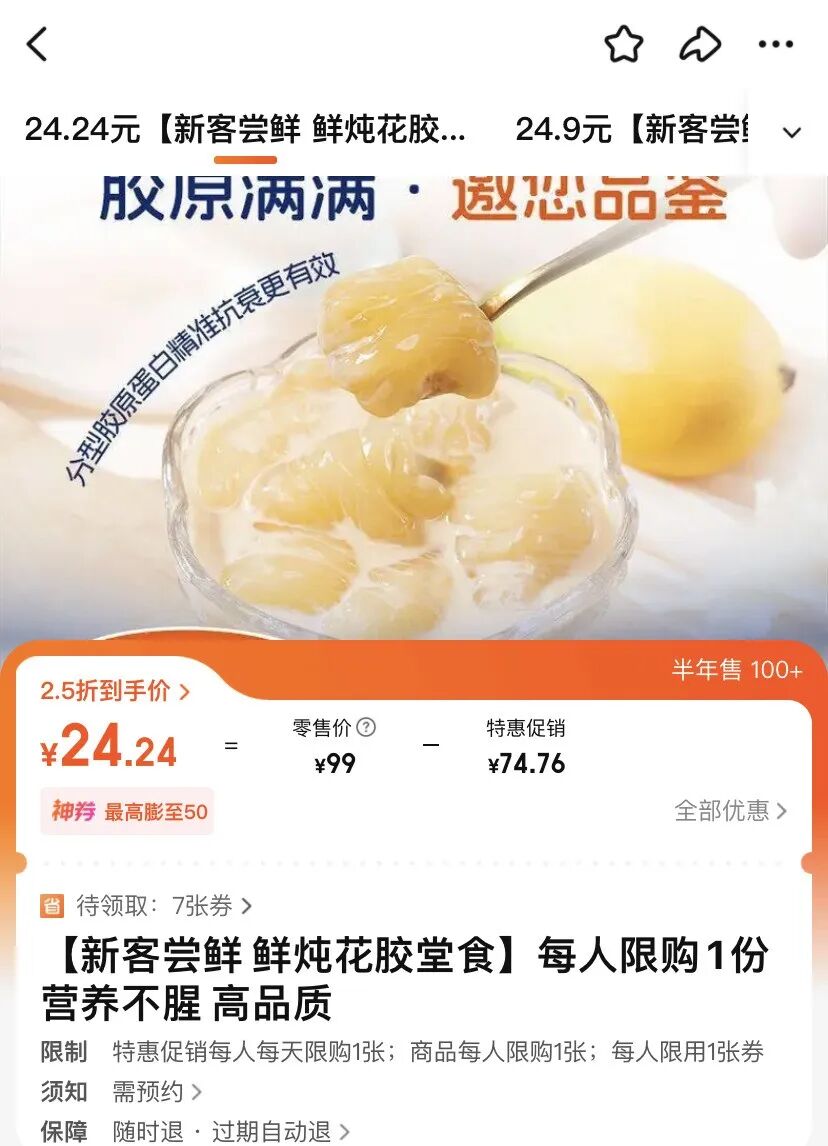This screenshot has width=828, height=1146.
Task: Expand the deal tabs dropdown arrow
Action: point(792,132)
